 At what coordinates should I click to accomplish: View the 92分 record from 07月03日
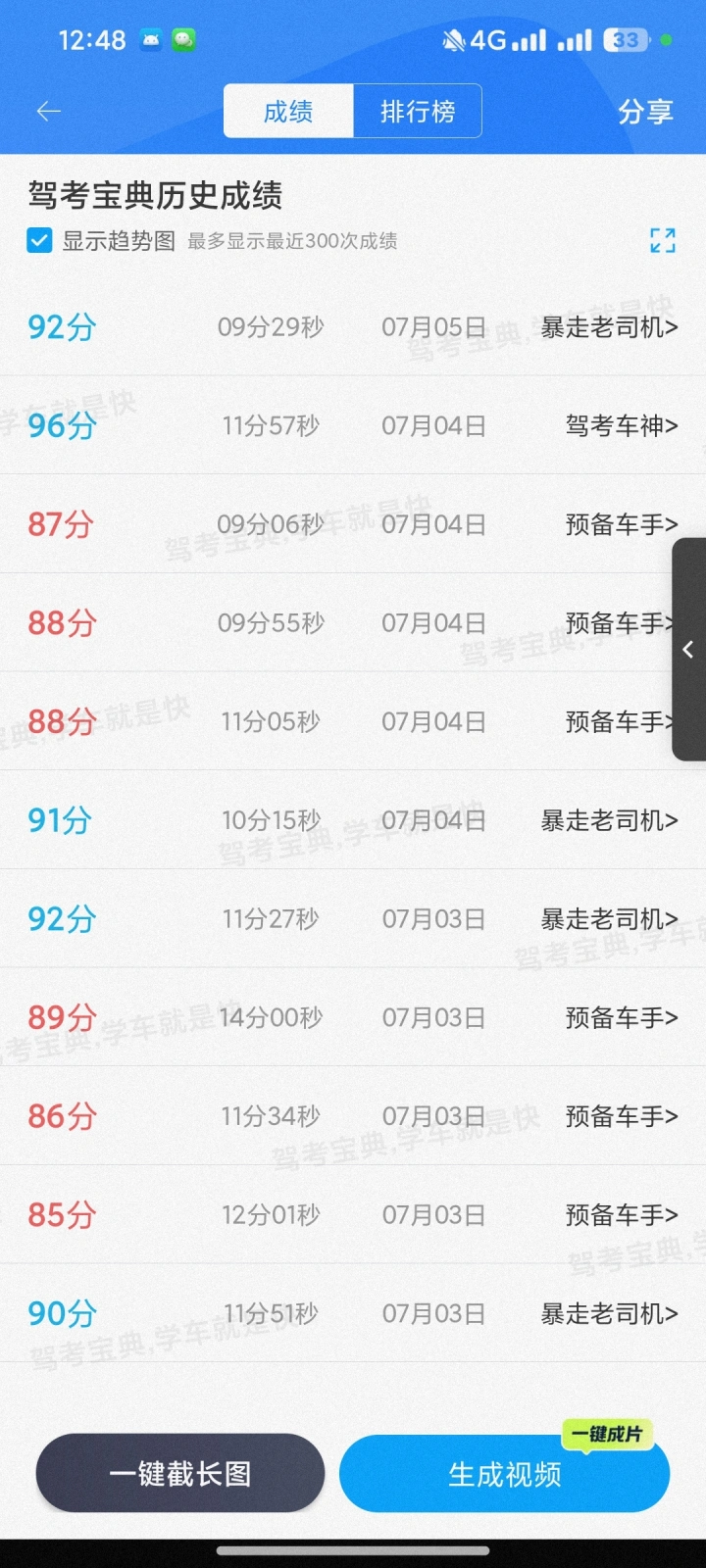pos(353,918)
